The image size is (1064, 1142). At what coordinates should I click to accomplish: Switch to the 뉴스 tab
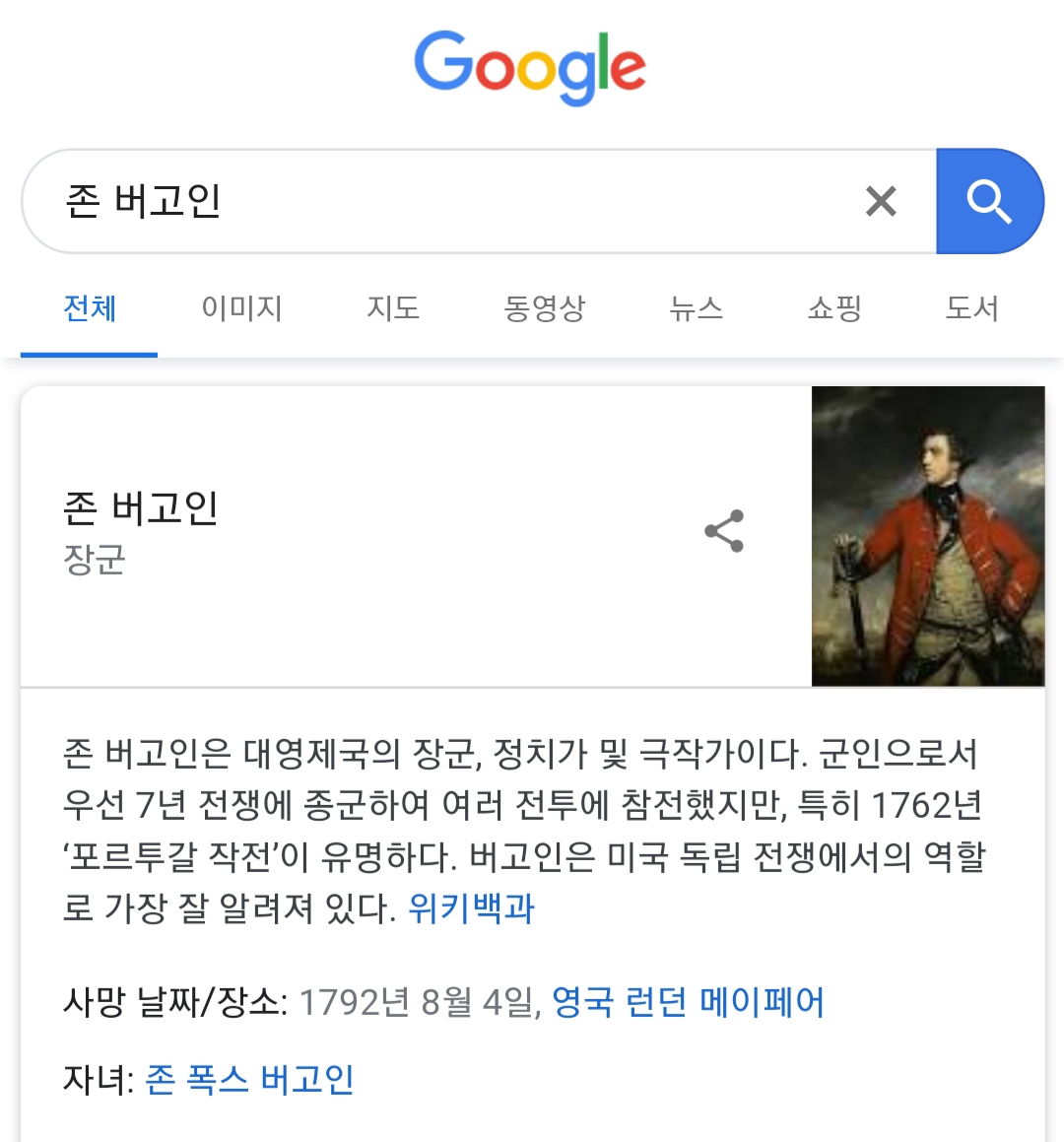696,308
